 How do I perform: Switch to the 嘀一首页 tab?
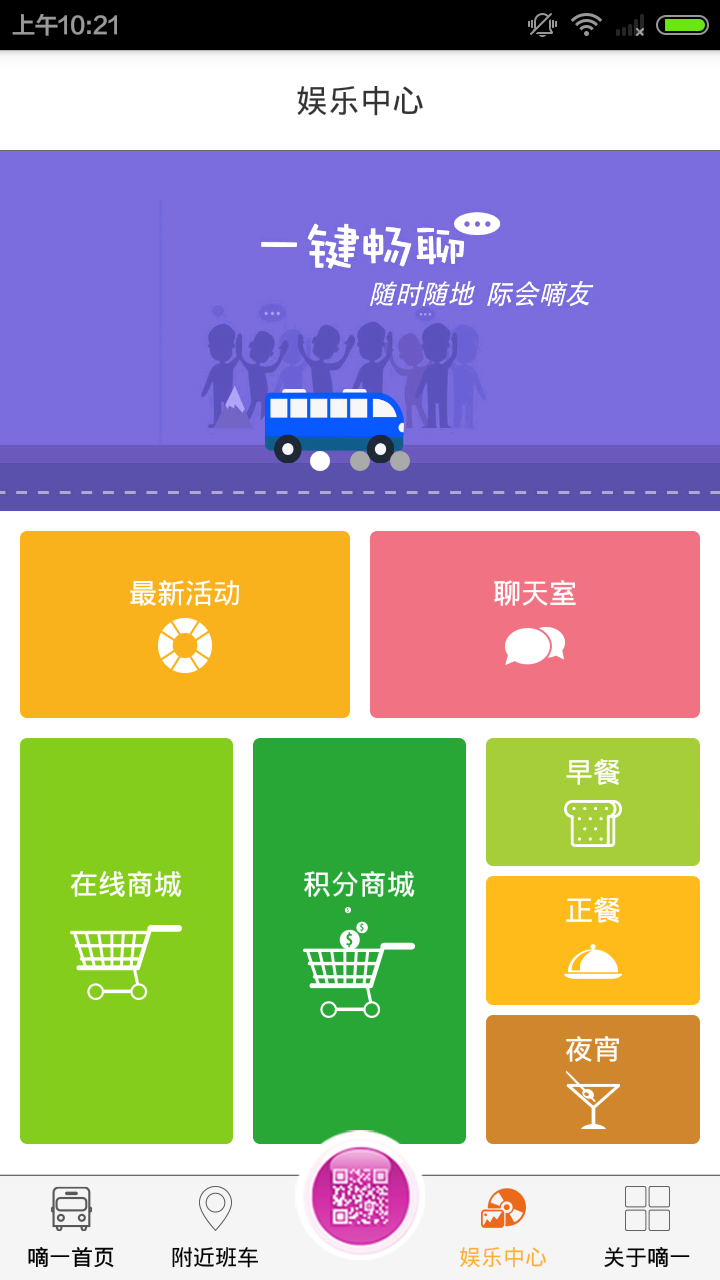[x=71, y=1227]
